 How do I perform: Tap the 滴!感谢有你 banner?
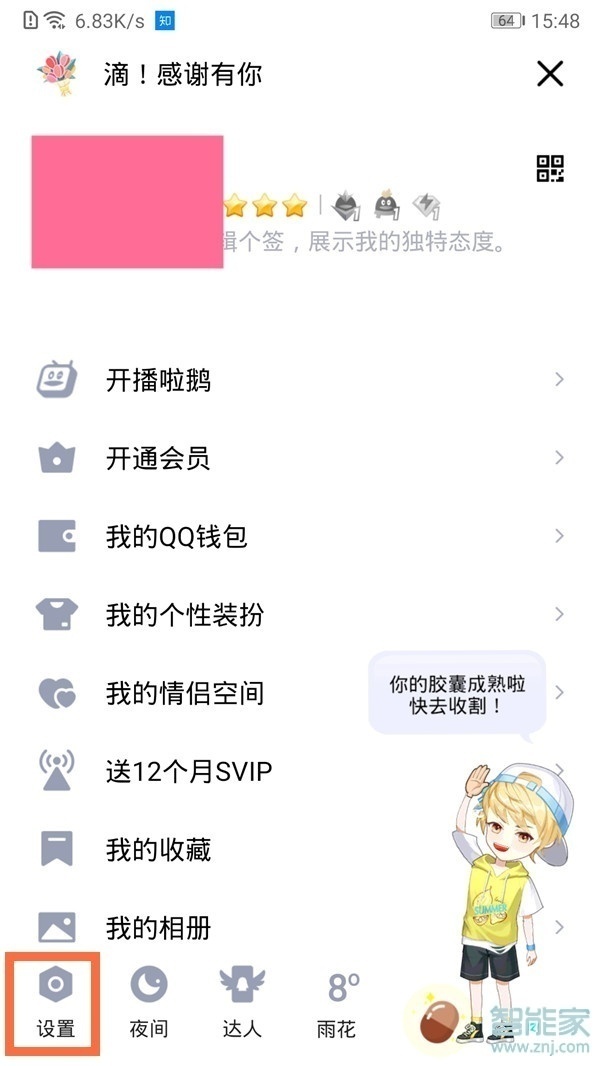click(182, 74)
